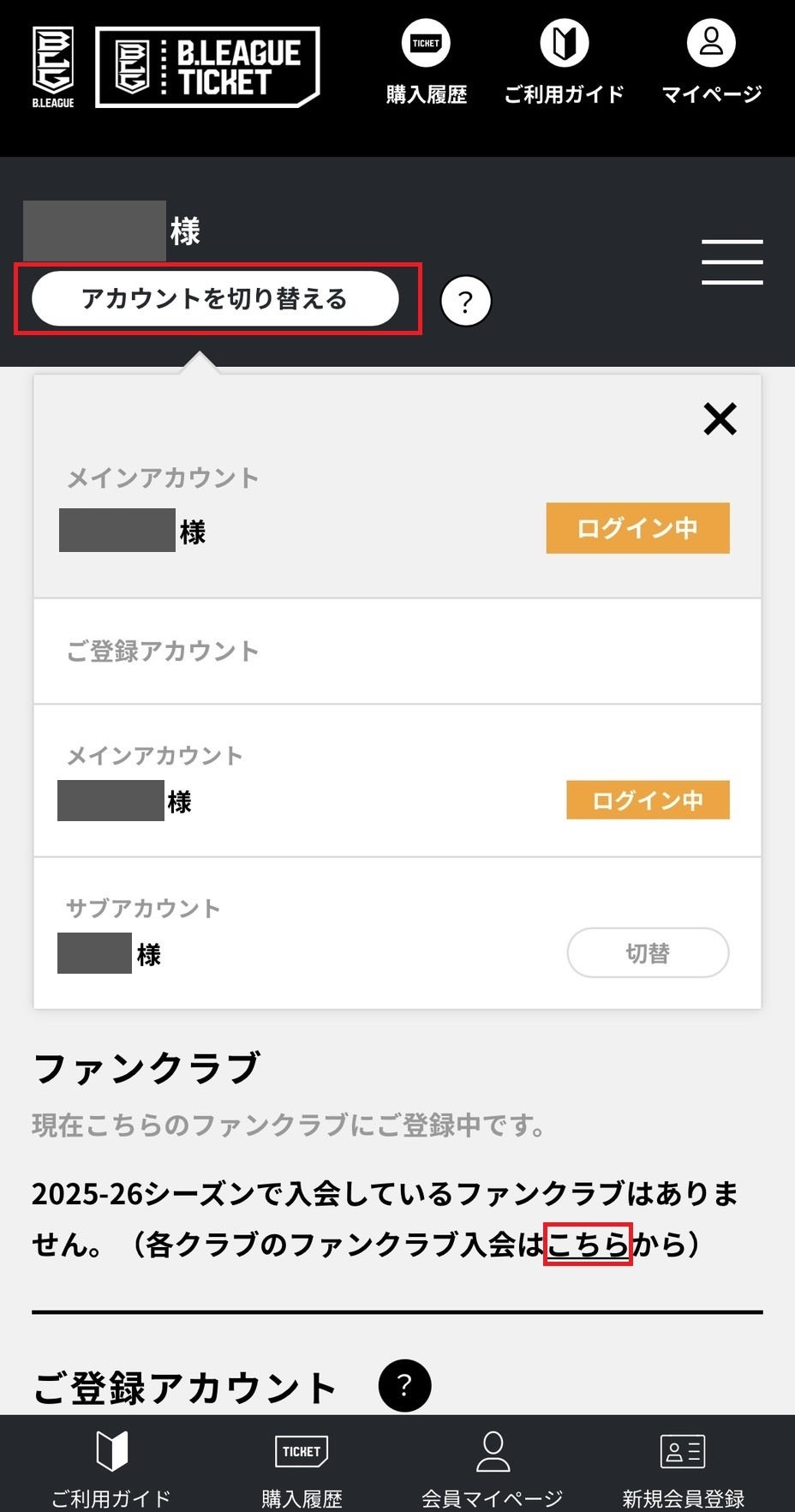Open 新規会員登録 in bottom bar

pyautogui.click(x=683, y=1467)
